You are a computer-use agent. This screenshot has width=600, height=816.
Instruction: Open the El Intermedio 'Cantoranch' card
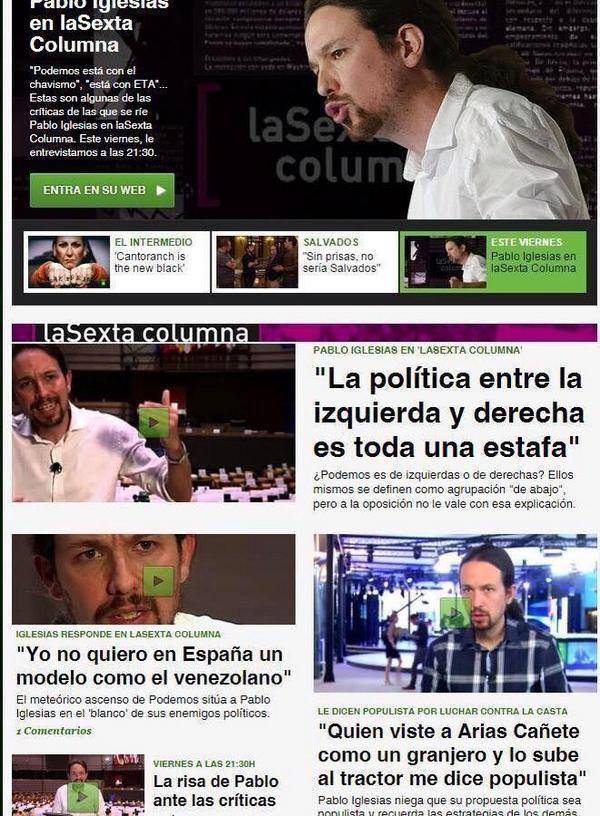pos(118,262)
